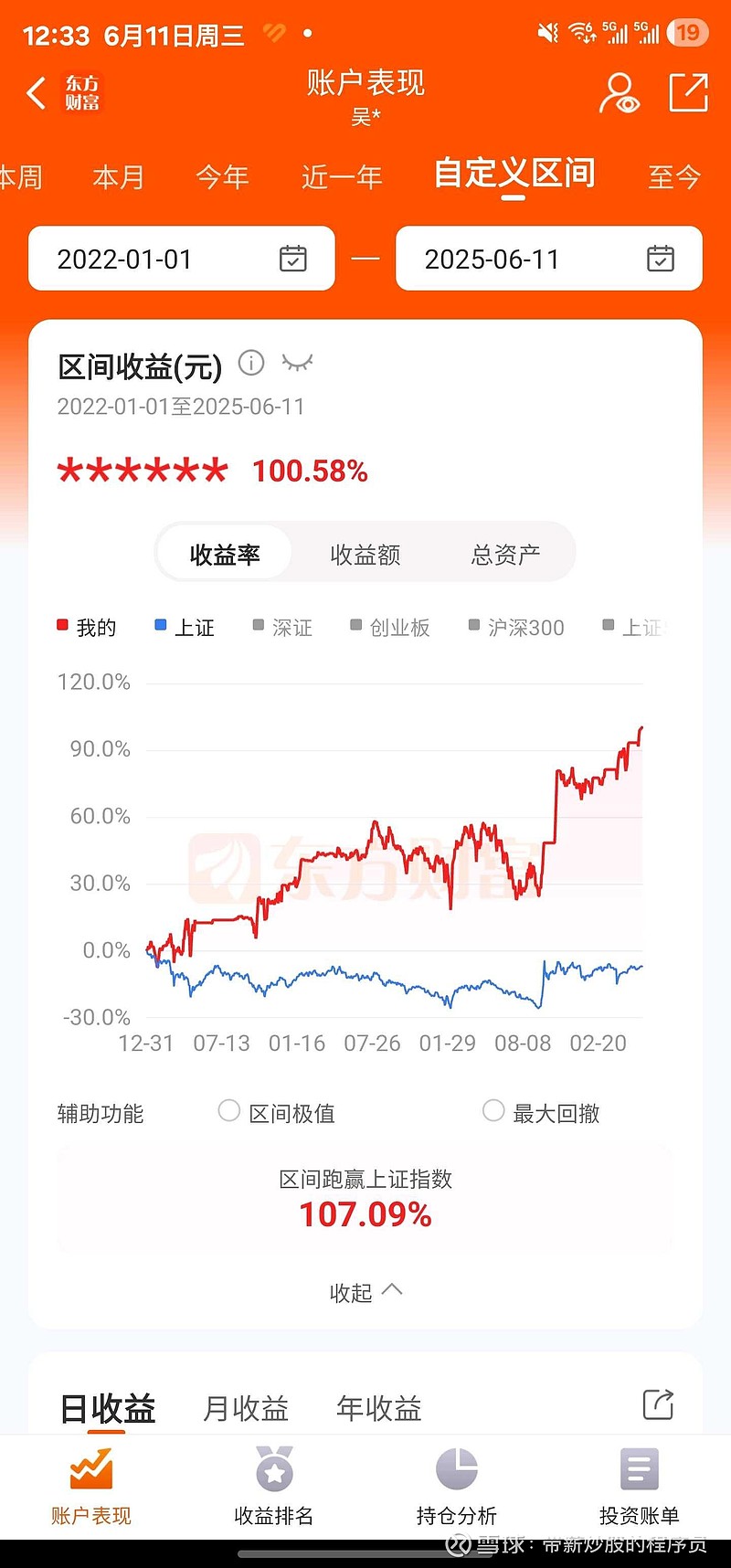
Task: Enable the 最大回撤 option
Action: [541, 1112]
